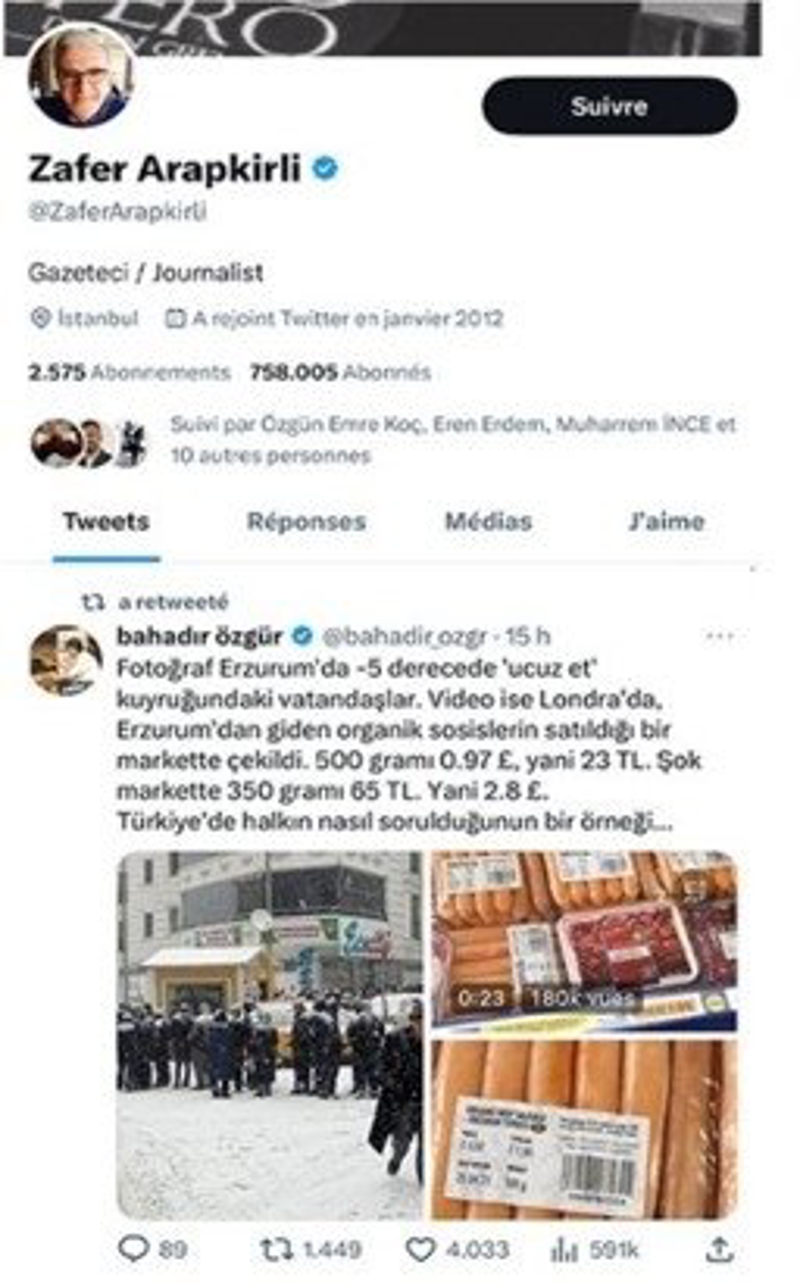This screenshot has width=800, height=1284.
Task: Follow Zafer Arapkirli with Suivre button
Action: (609, 106)
